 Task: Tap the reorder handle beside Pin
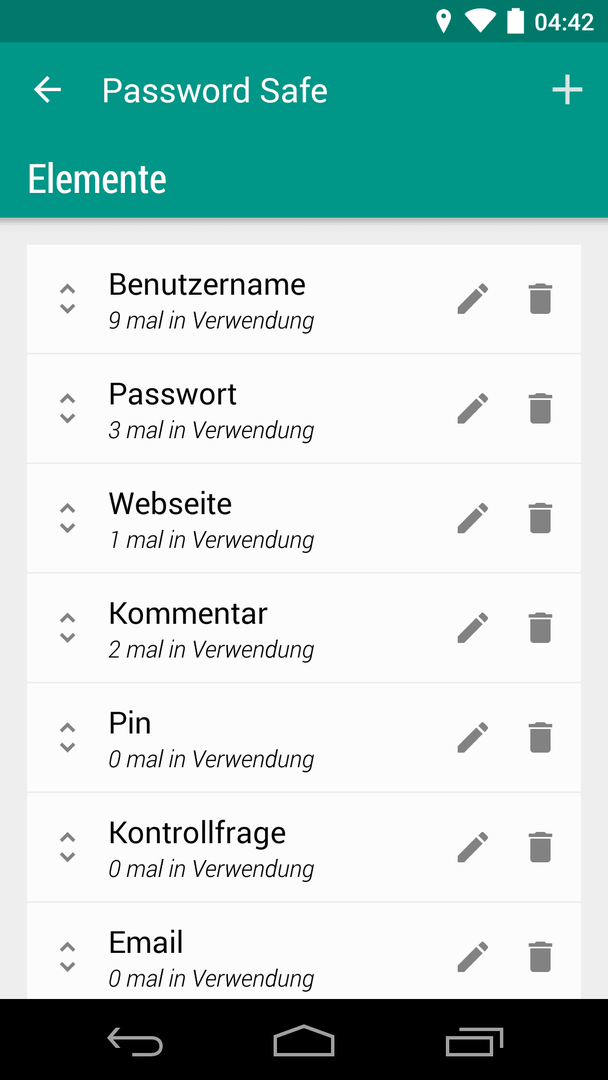(67, 737)
